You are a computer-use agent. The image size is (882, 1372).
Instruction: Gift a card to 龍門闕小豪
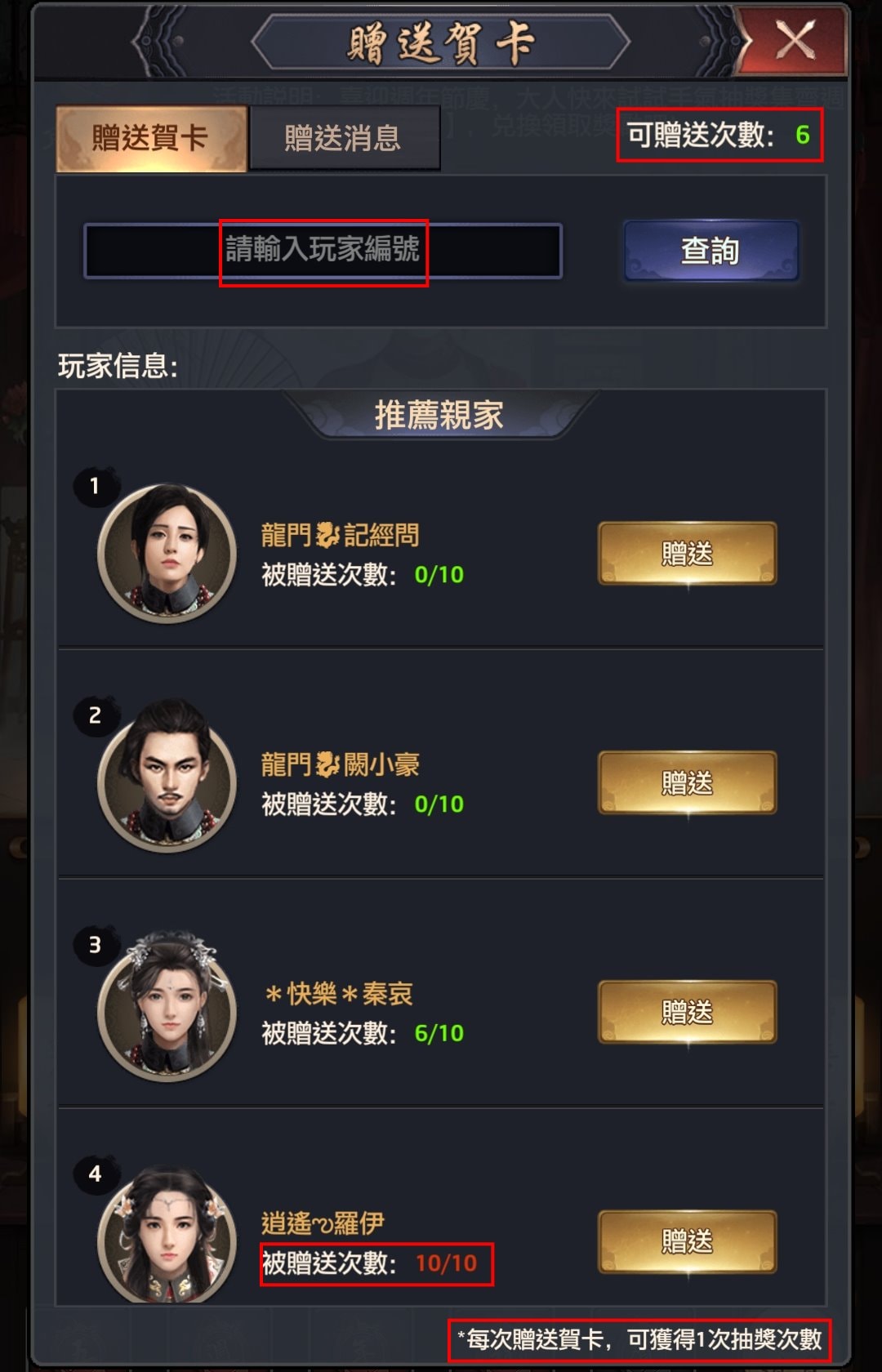687,783
